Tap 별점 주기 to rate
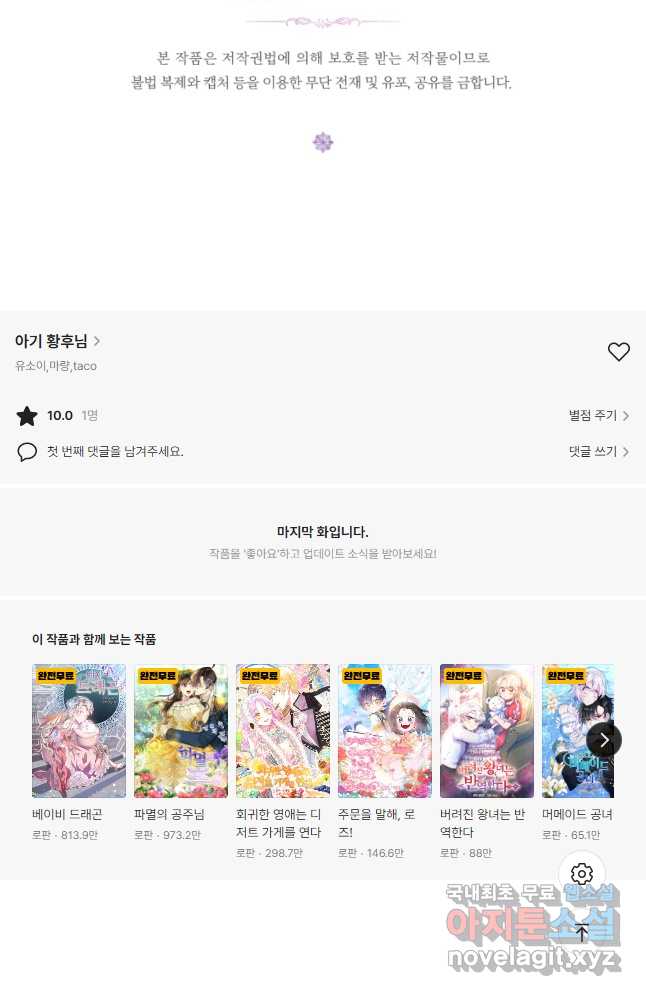The width and height of the screenshot is (646, 996). coord(598,416)
